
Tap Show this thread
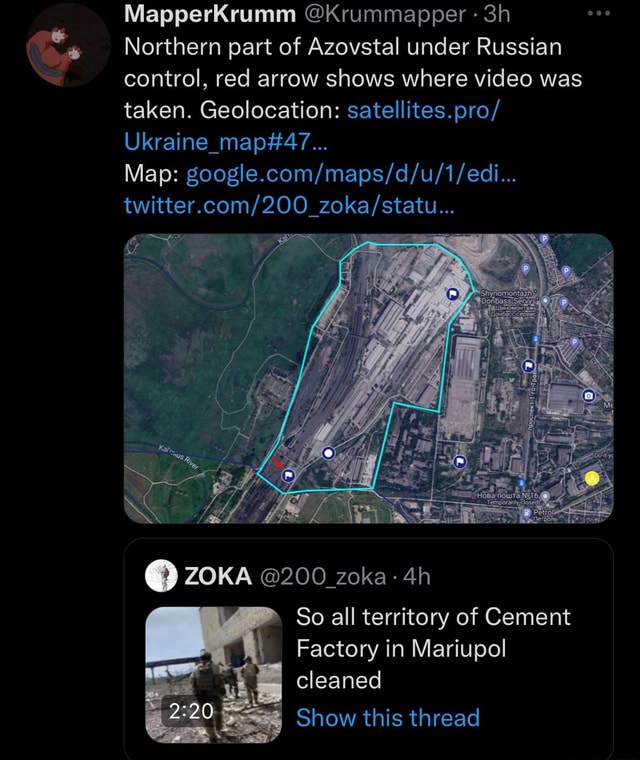pos(387,717)
